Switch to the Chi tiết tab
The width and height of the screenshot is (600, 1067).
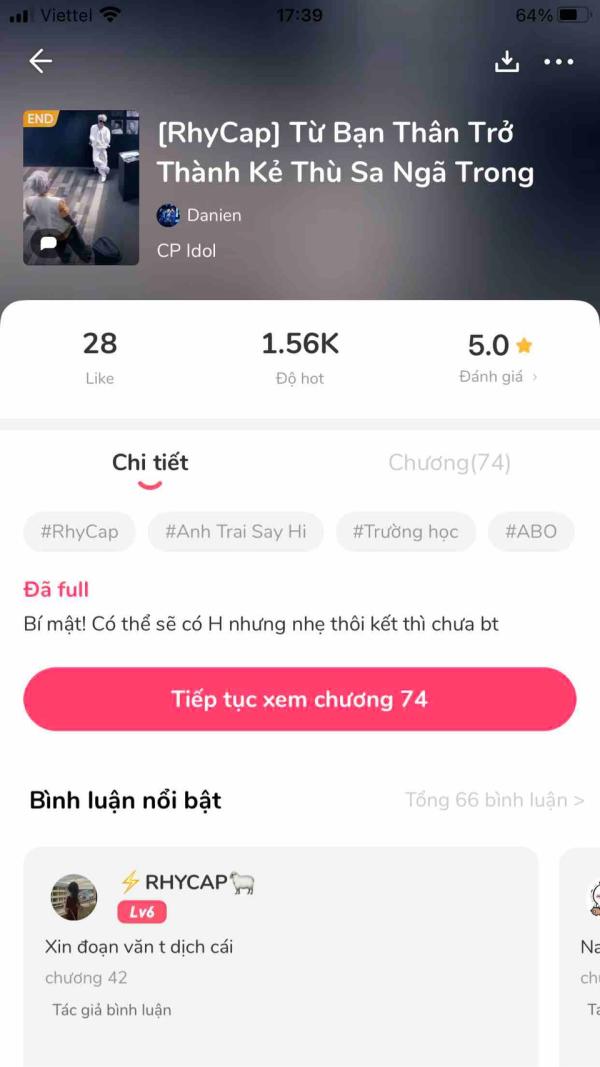click(x=150, y=463)
